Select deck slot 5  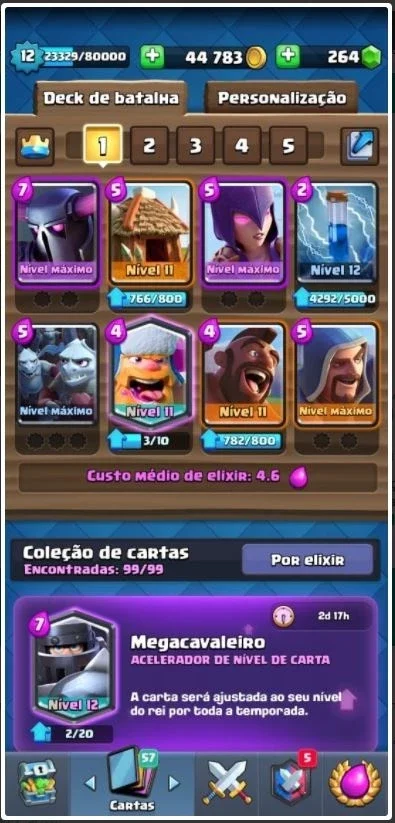coord(288,145)
